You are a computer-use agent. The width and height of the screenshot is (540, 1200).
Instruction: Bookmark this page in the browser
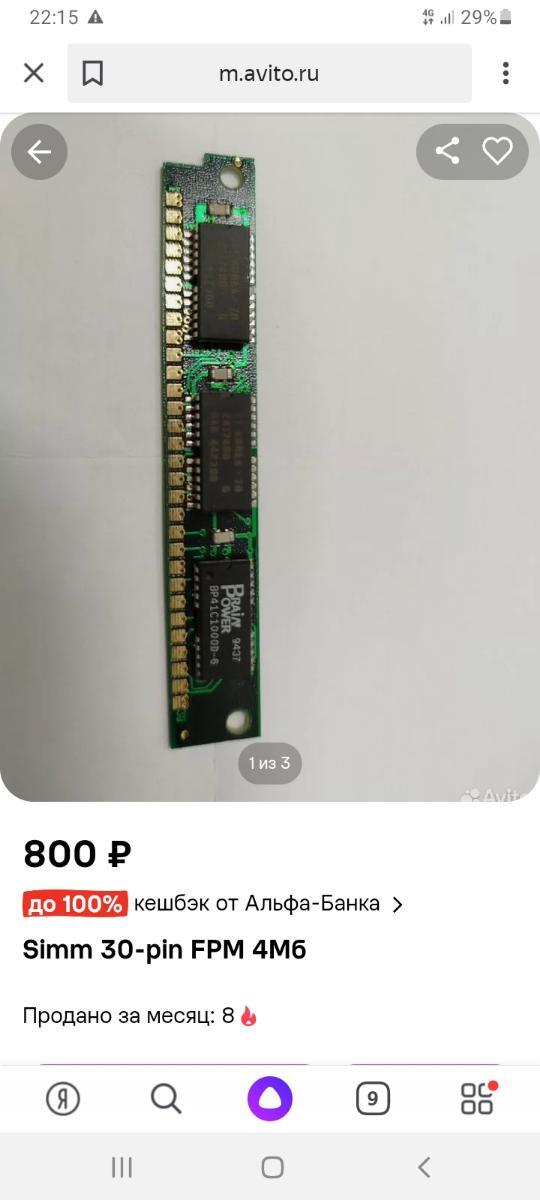[x=93, y=73]
